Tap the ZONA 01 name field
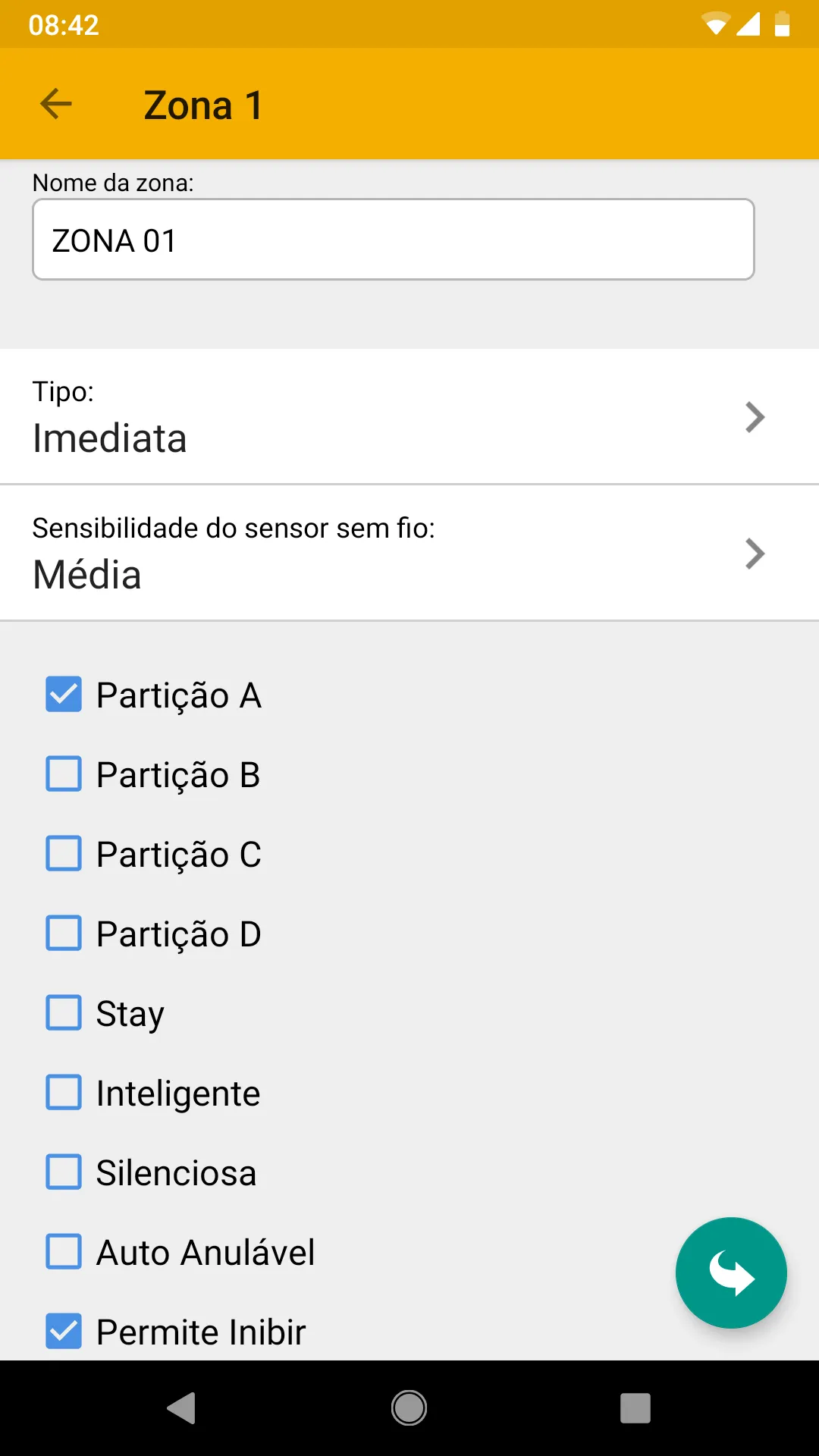The width and height of the screenshot is (819, 1456). (393, 239)
